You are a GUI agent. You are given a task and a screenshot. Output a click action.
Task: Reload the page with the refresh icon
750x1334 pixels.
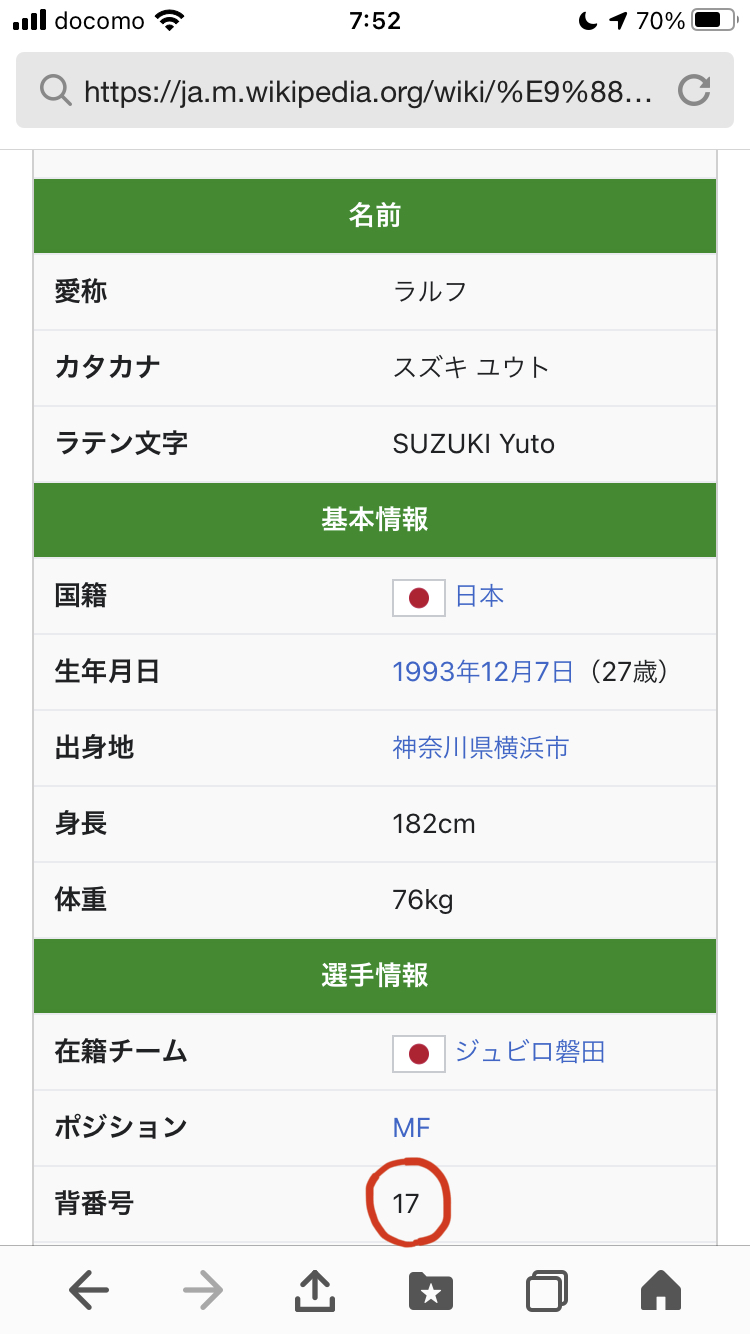click(x=694, y=92)
